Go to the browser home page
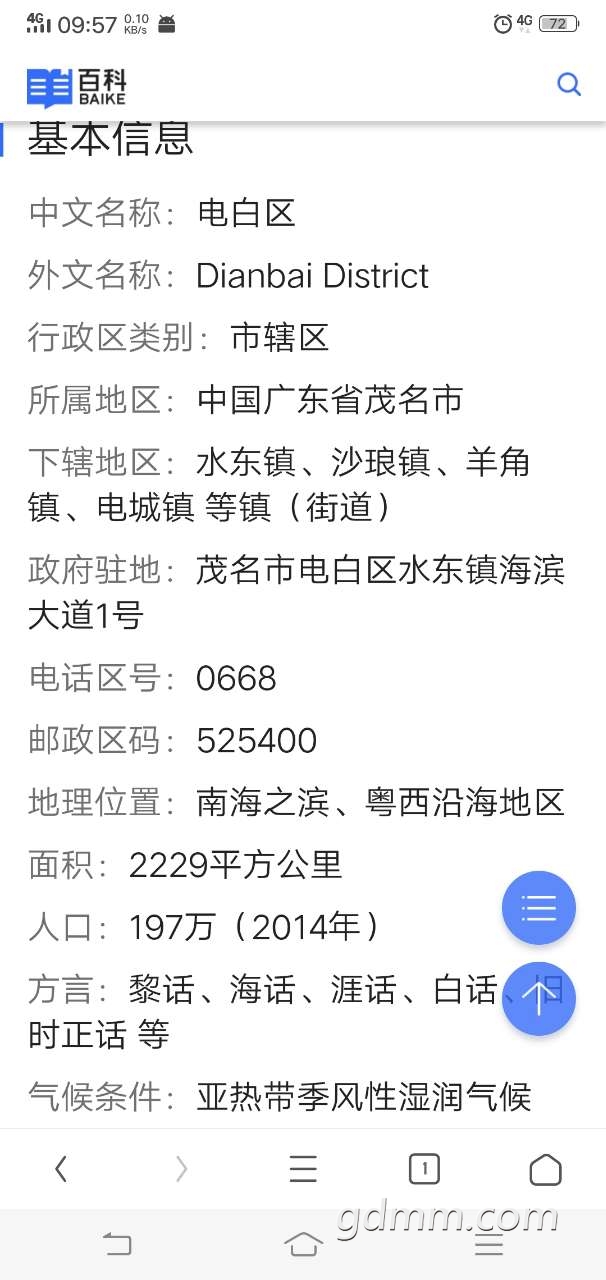This screenshot has width=606, height=1280. tap(545, 1168)
